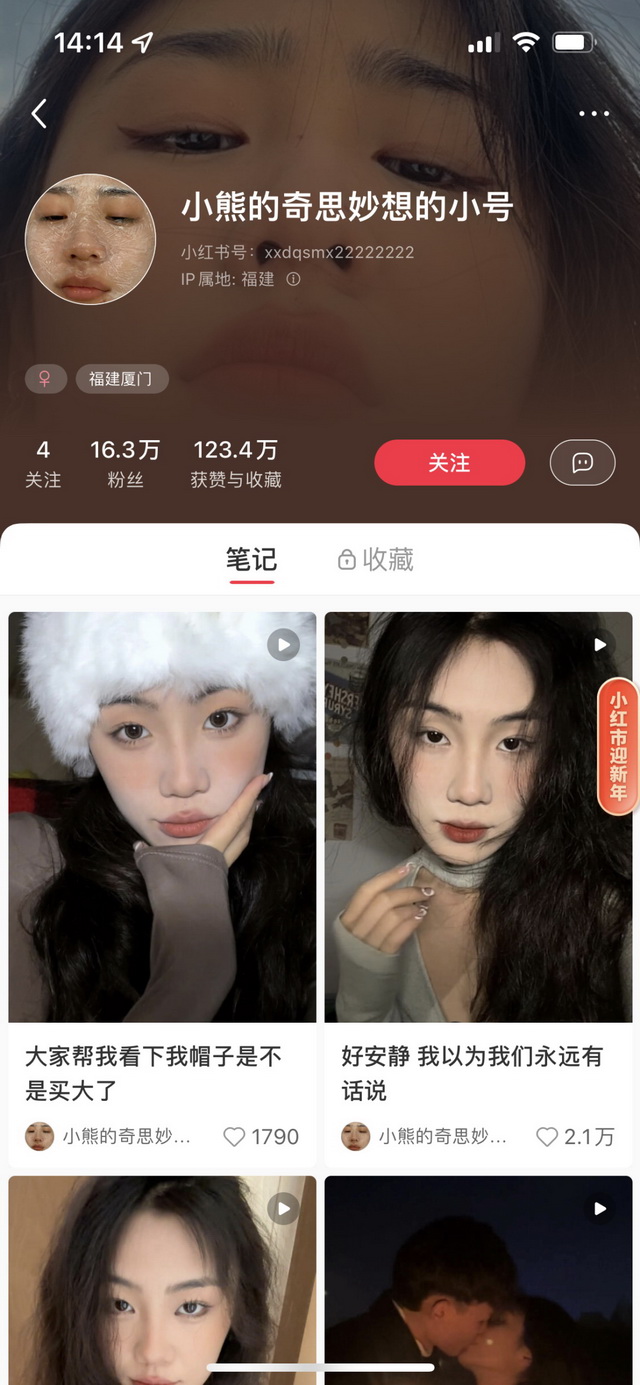
Task: Open the private message chat icon
Action: [582, 463]
